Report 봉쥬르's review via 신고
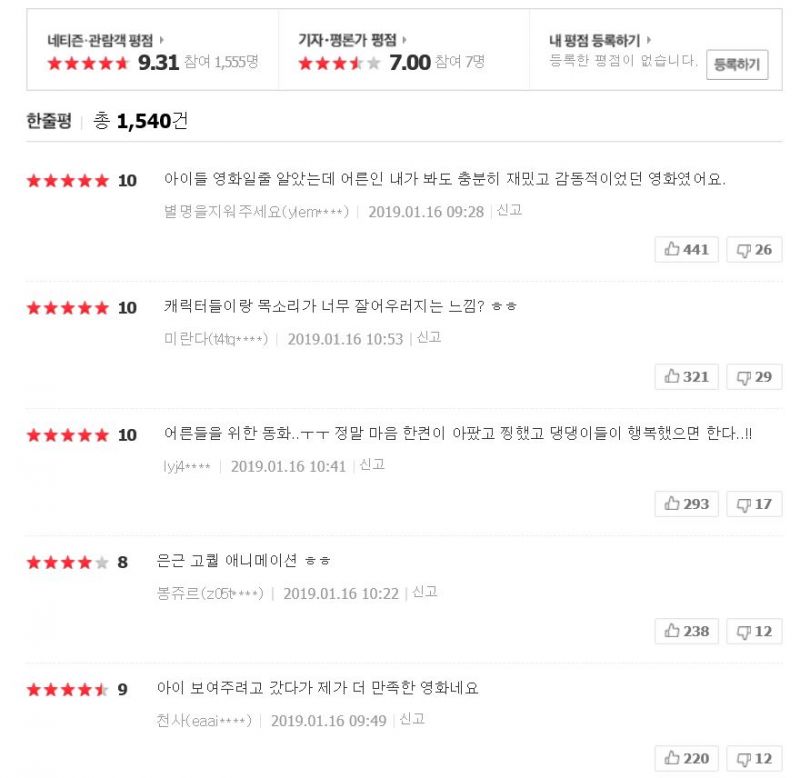800x778 pixels. coord(424,592)
